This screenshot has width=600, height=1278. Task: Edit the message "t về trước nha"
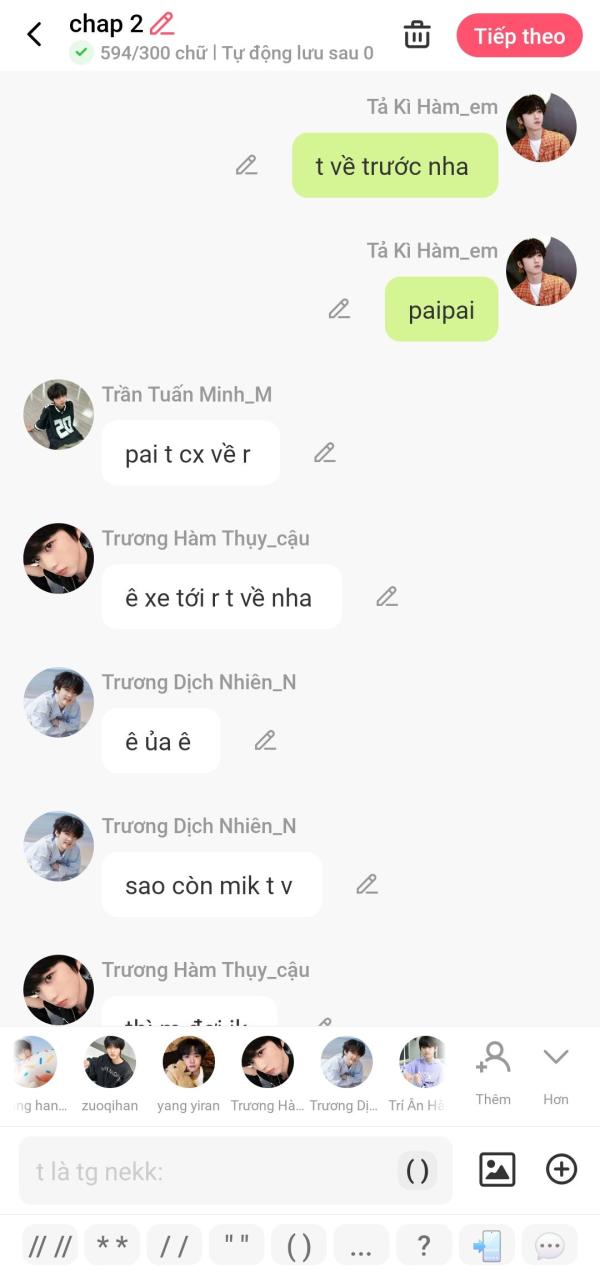pos(247,165)
